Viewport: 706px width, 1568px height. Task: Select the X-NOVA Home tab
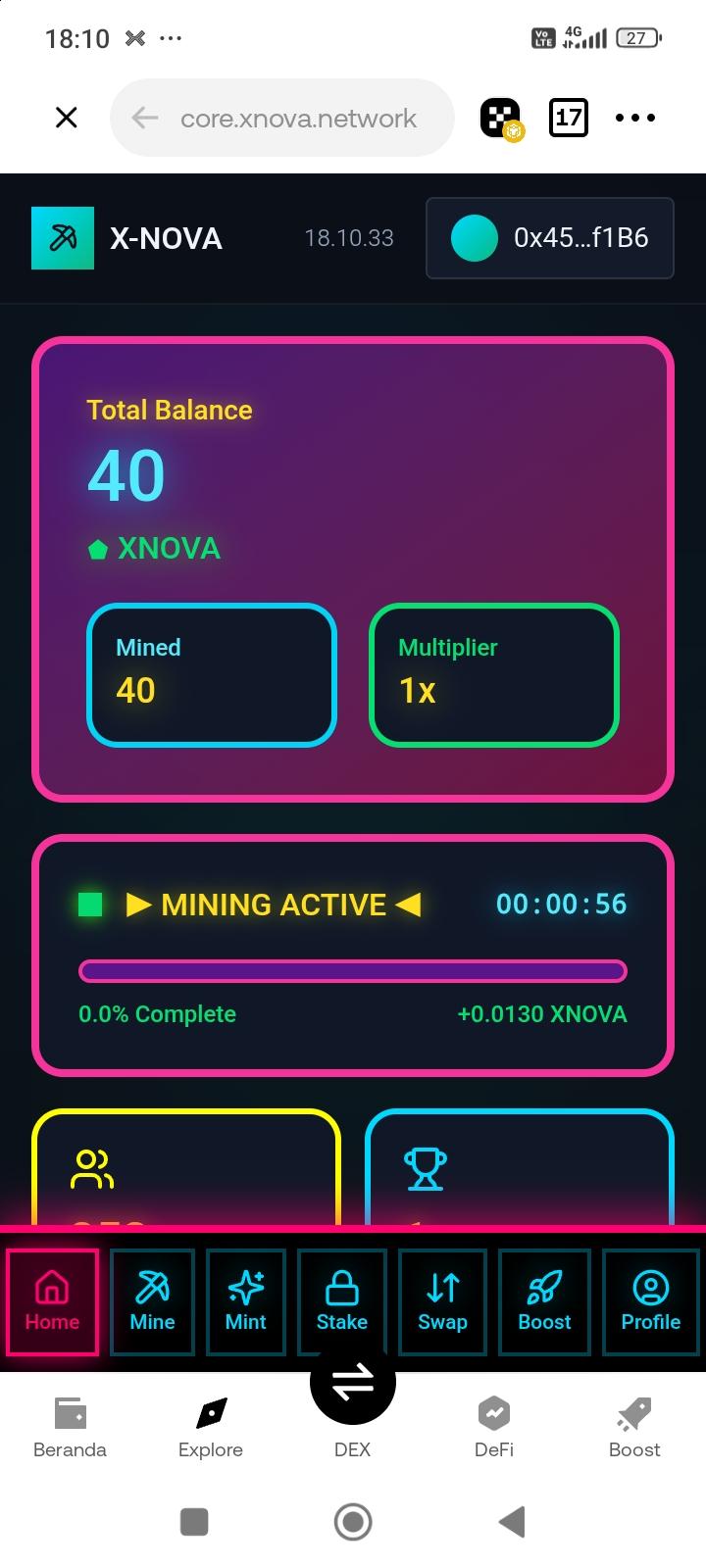[52, 1301]
